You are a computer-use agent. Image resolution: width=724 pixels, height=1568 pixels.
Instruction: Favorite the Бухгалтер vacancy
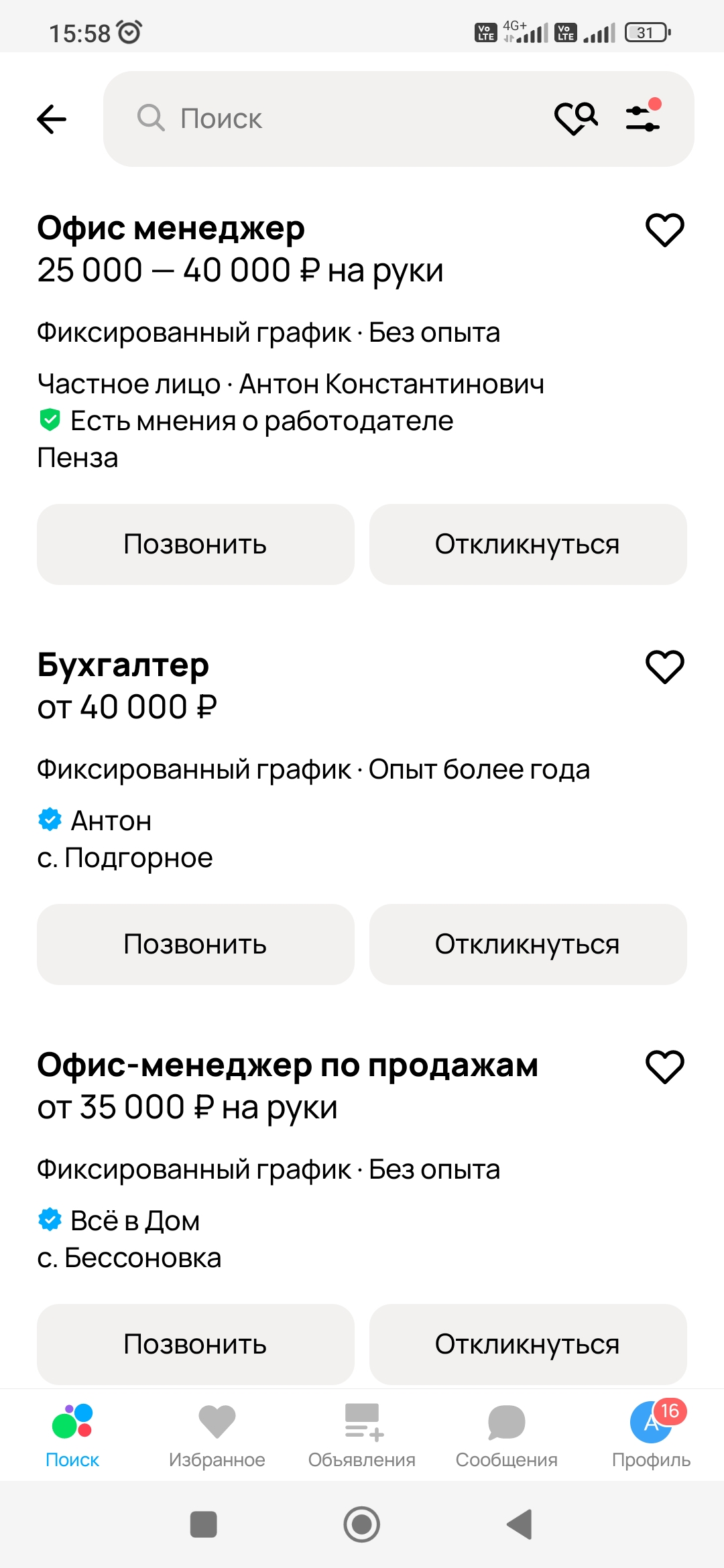coord(664,667)
